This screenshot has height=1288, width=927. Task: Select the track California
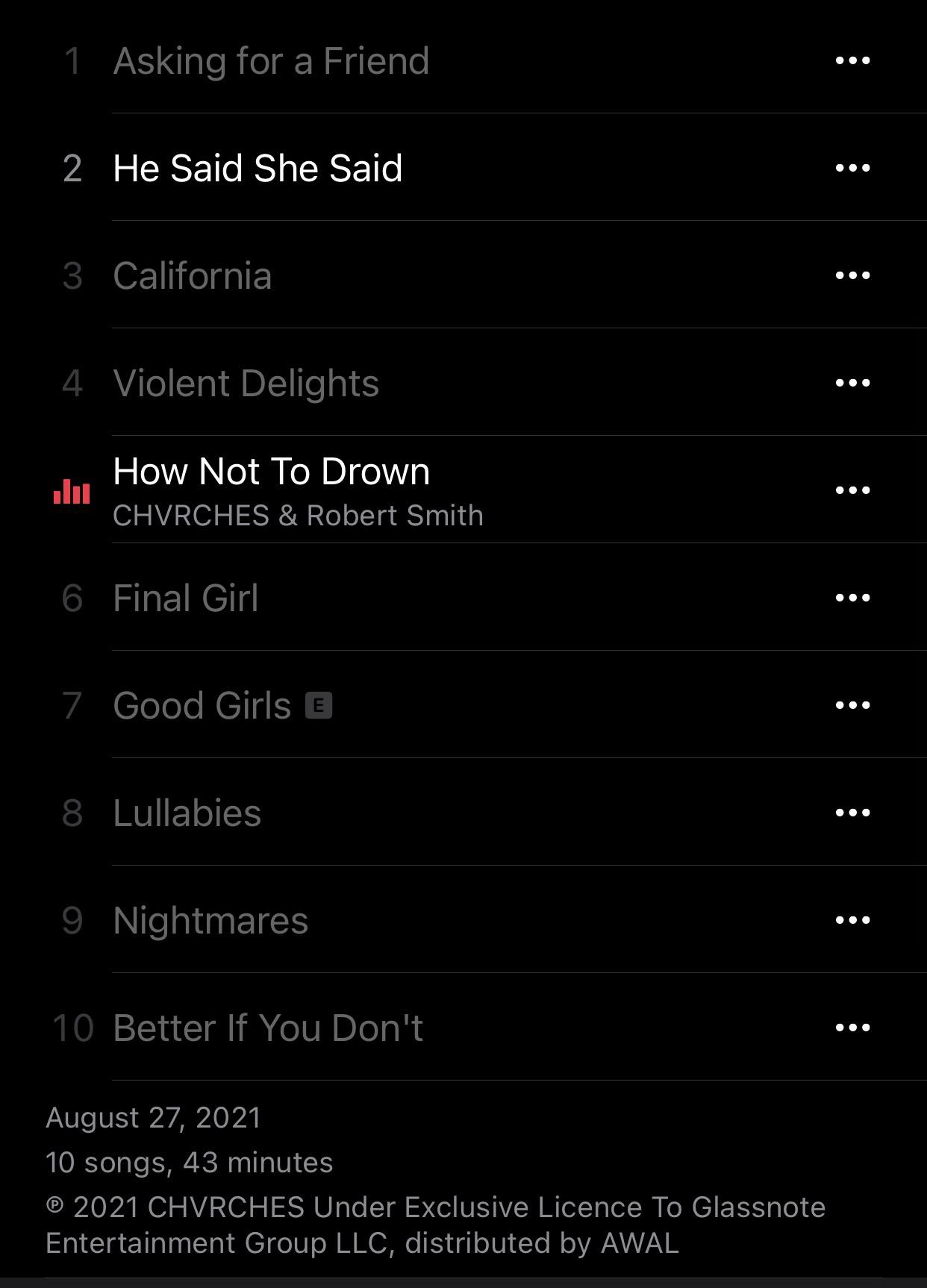click(193, 275)
